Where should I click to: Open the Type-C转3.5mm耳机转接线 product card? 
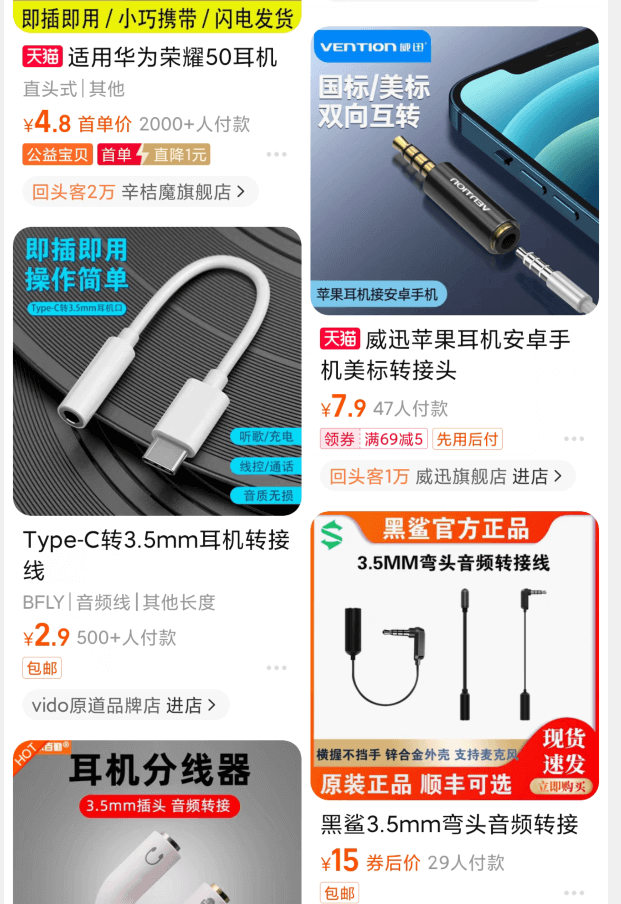coord(157,555)
